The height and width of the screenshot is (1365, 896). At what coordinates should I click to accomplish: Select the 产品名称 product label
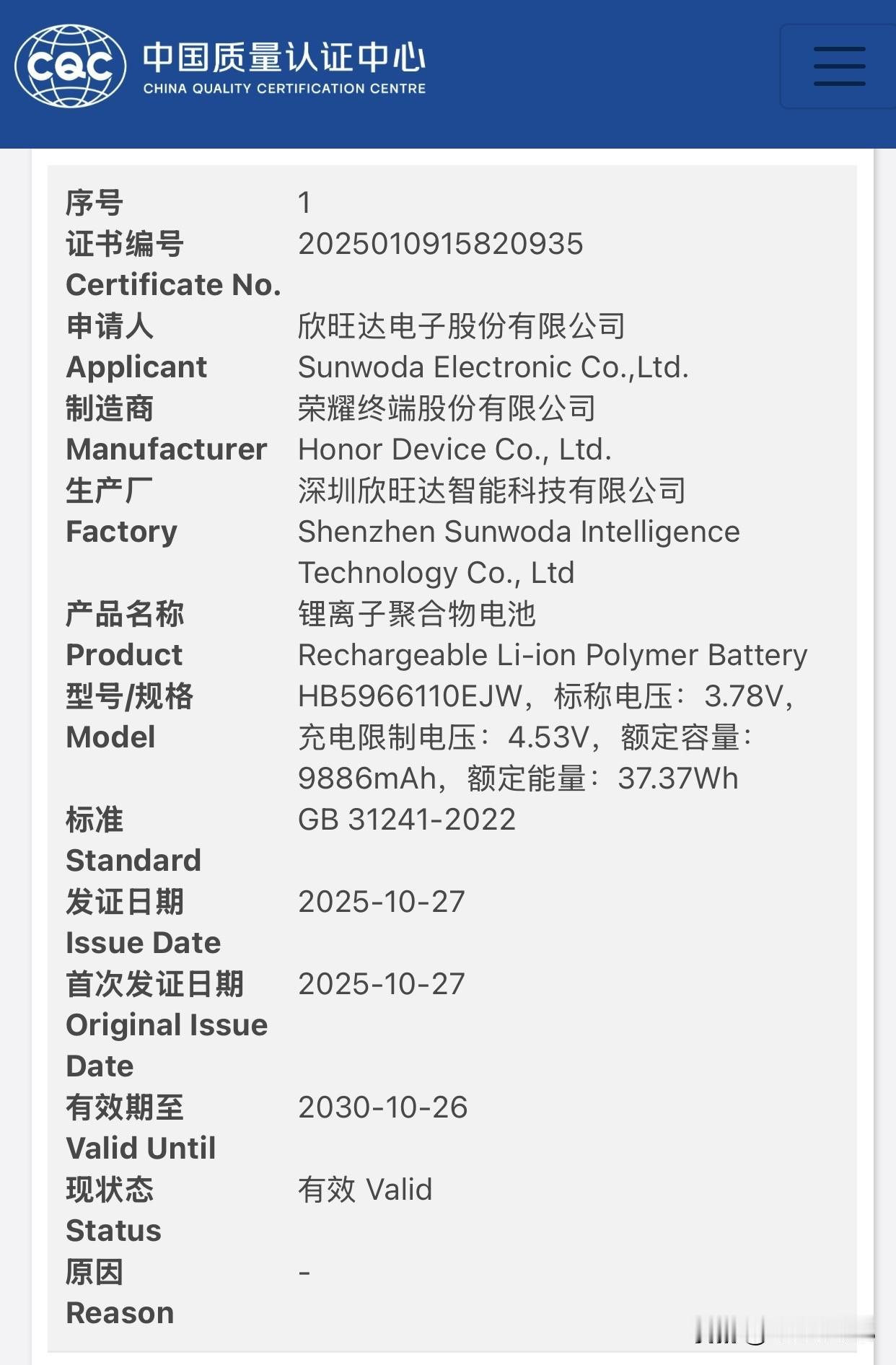coord(126,614)
